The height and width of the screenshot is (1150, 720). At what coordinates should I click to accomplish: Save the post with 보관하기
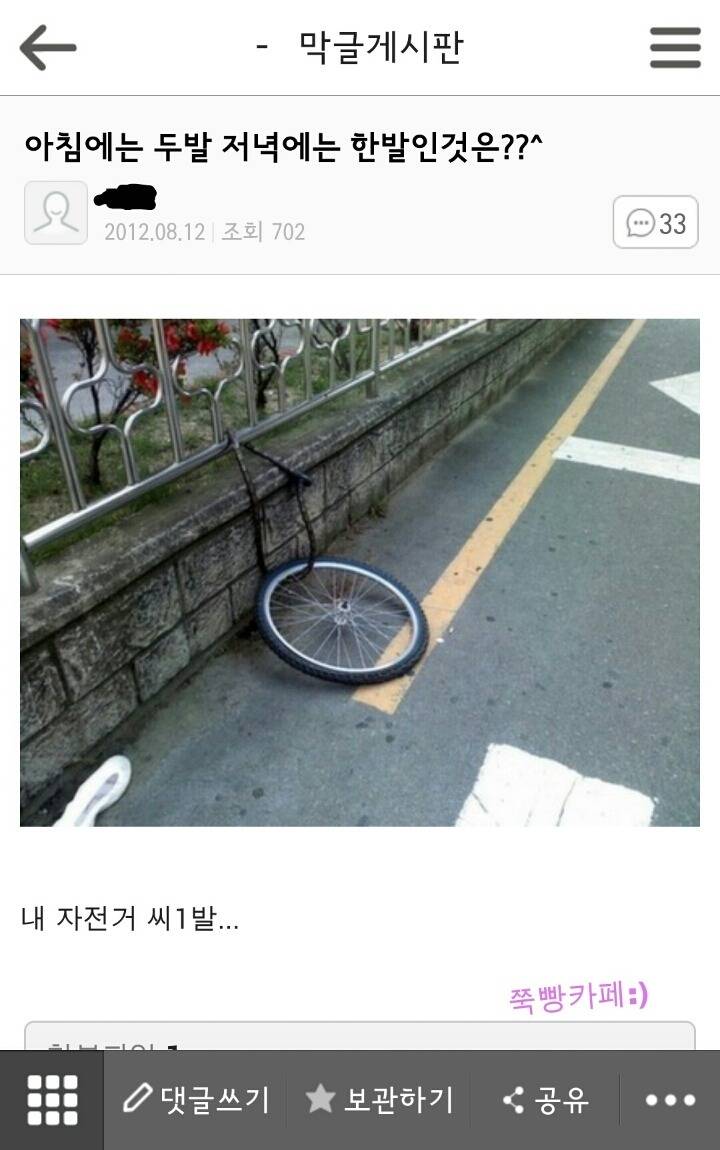(x=380, y=1100)
